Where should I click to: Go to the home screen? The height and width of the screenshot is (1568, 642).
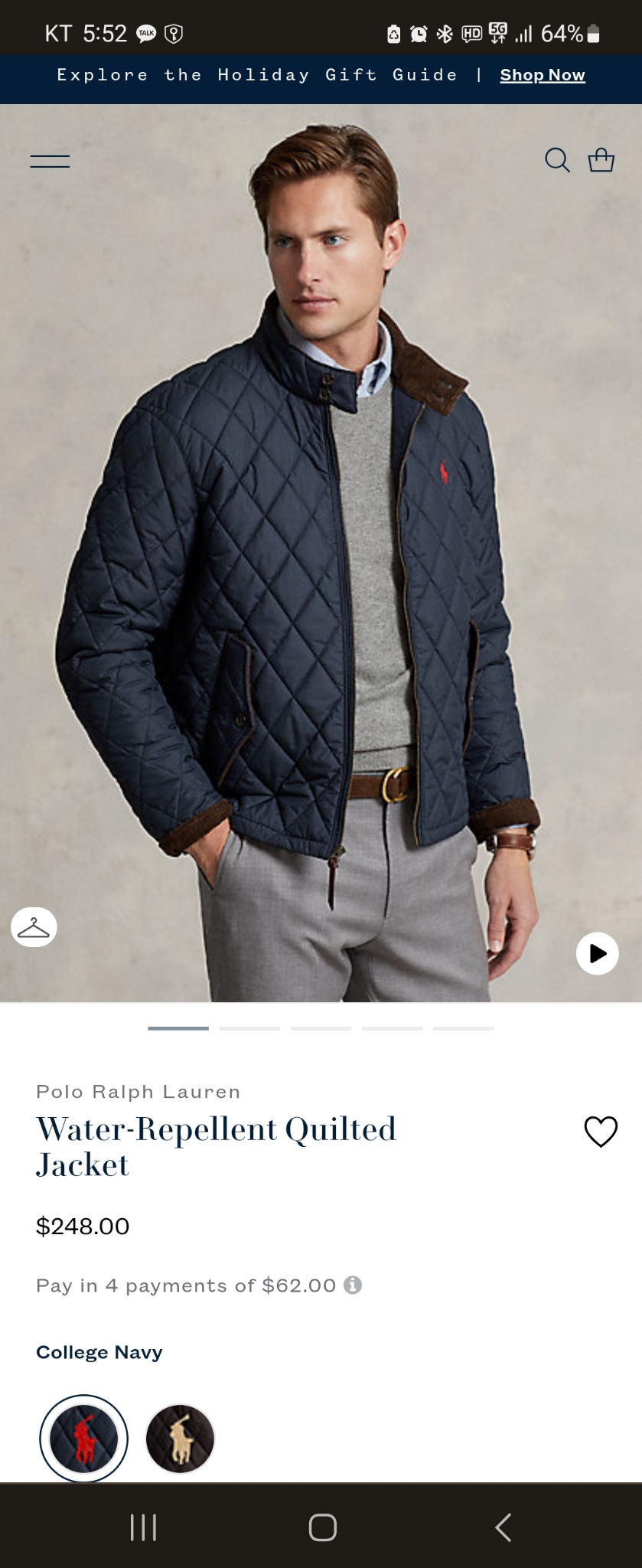pyautogui.click(x=322, y=1527)
